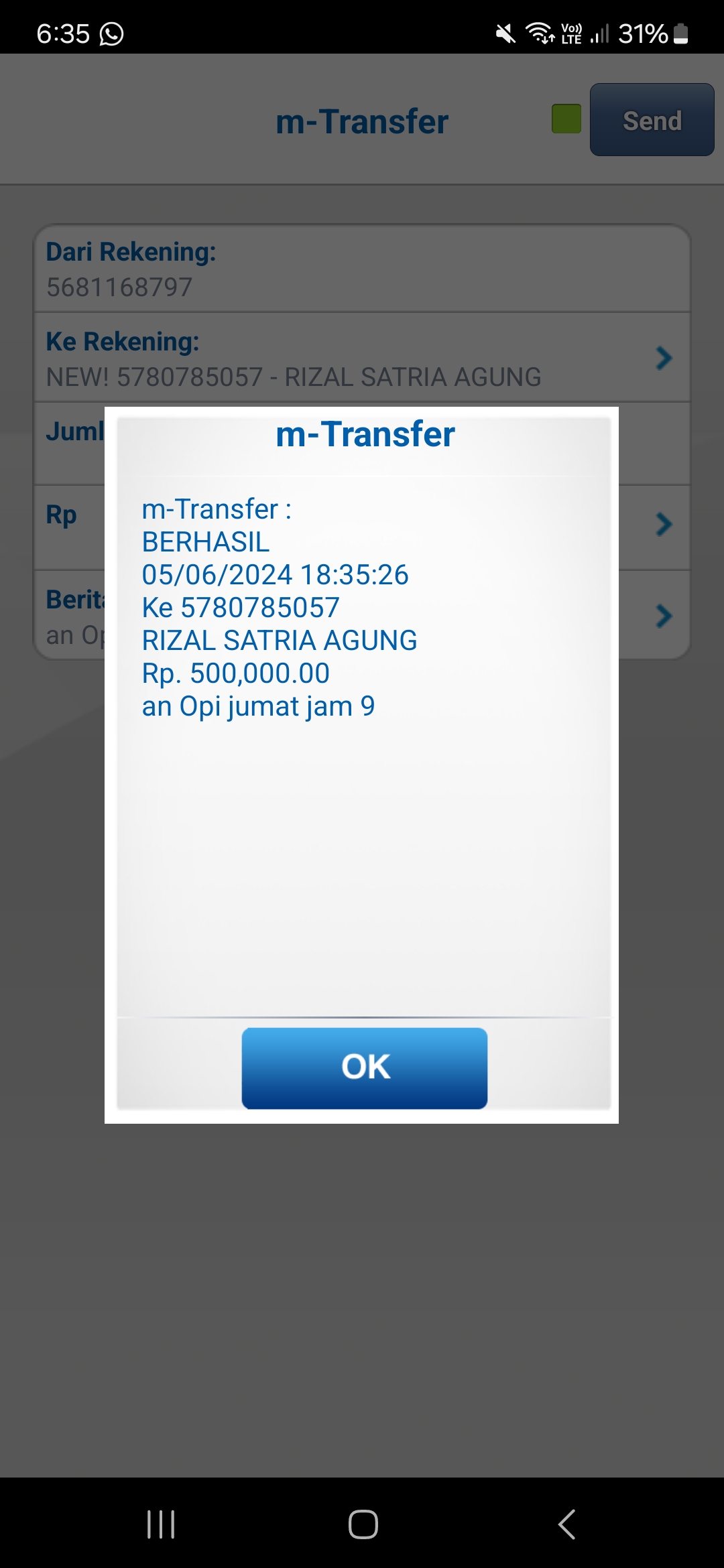Image resolution: width=724 pixels, height=1568 pixels.
Task: Go back using the system back button
Action: [x=566, y=1524]
